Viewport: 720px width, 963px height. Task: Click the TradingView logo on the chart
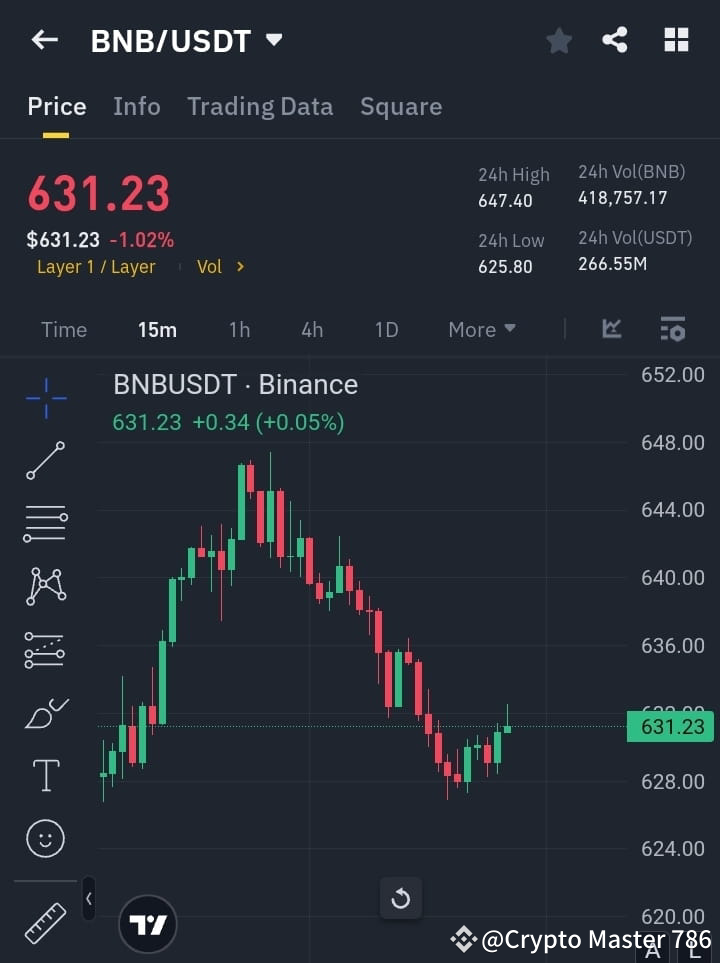[x=148, y=923]
